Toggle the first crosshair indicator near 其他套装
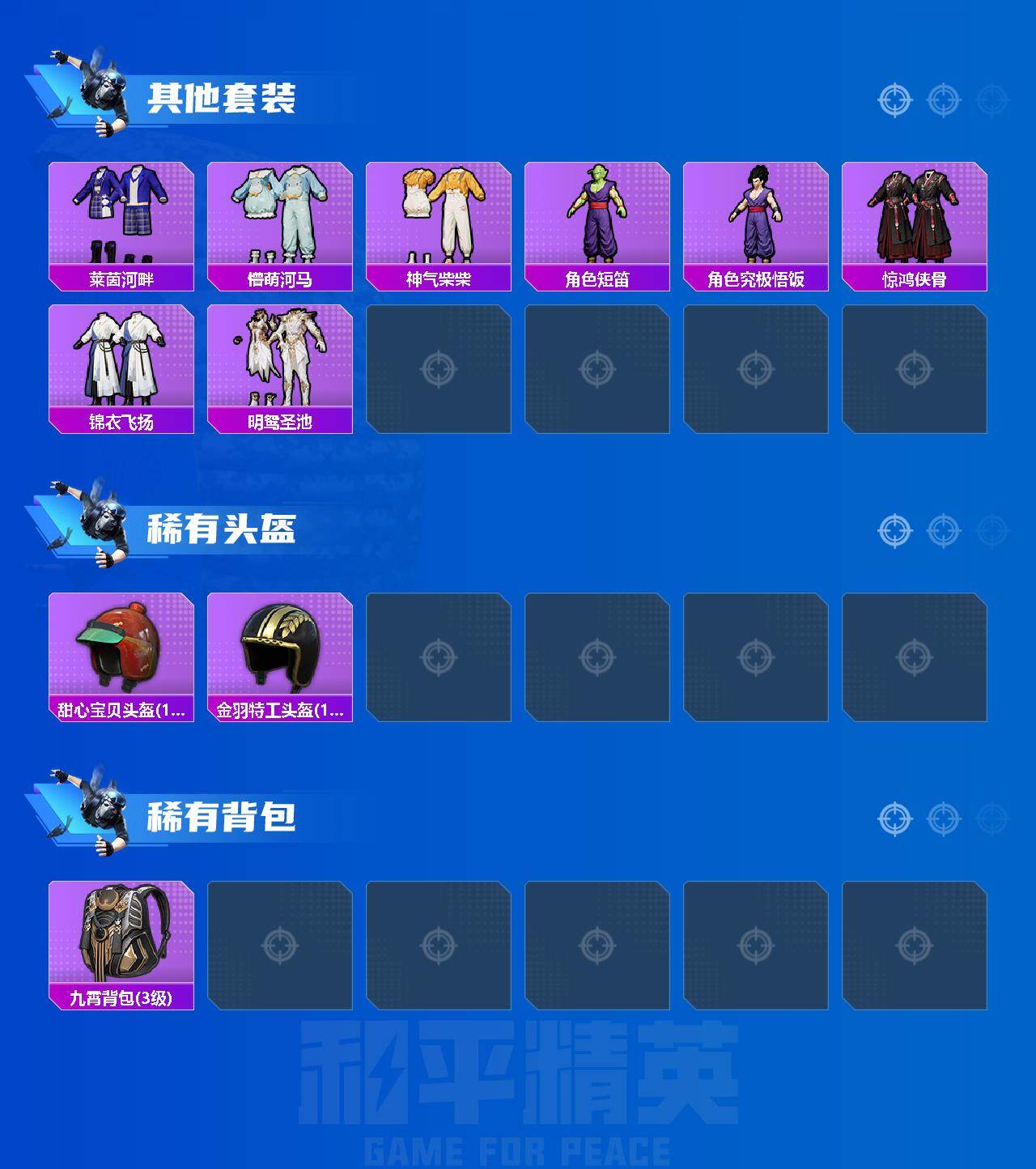The width and height of the screenshot is (1036, 1169). (x=894, y=101)
